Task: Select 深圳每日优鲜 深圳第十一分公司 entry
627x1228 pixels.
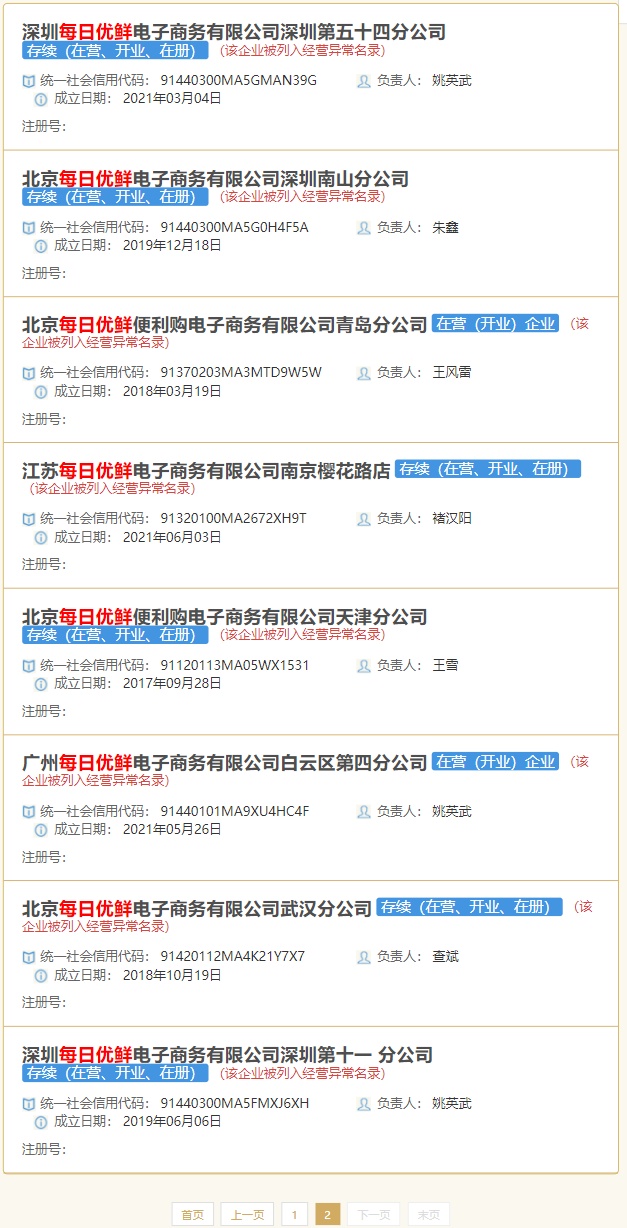Action: click(227, 1055)
